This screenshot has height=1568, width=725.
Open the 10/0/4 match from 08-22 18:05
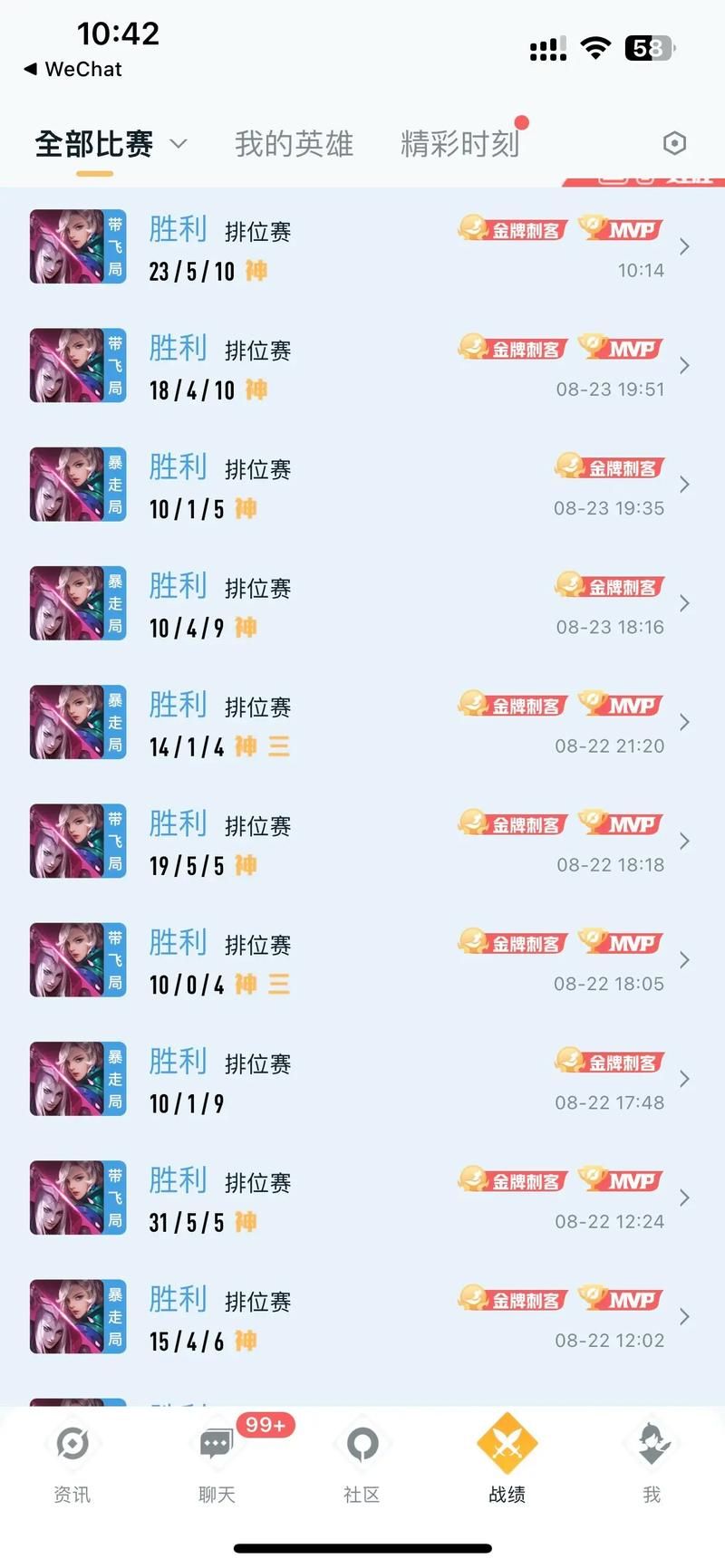362,960
